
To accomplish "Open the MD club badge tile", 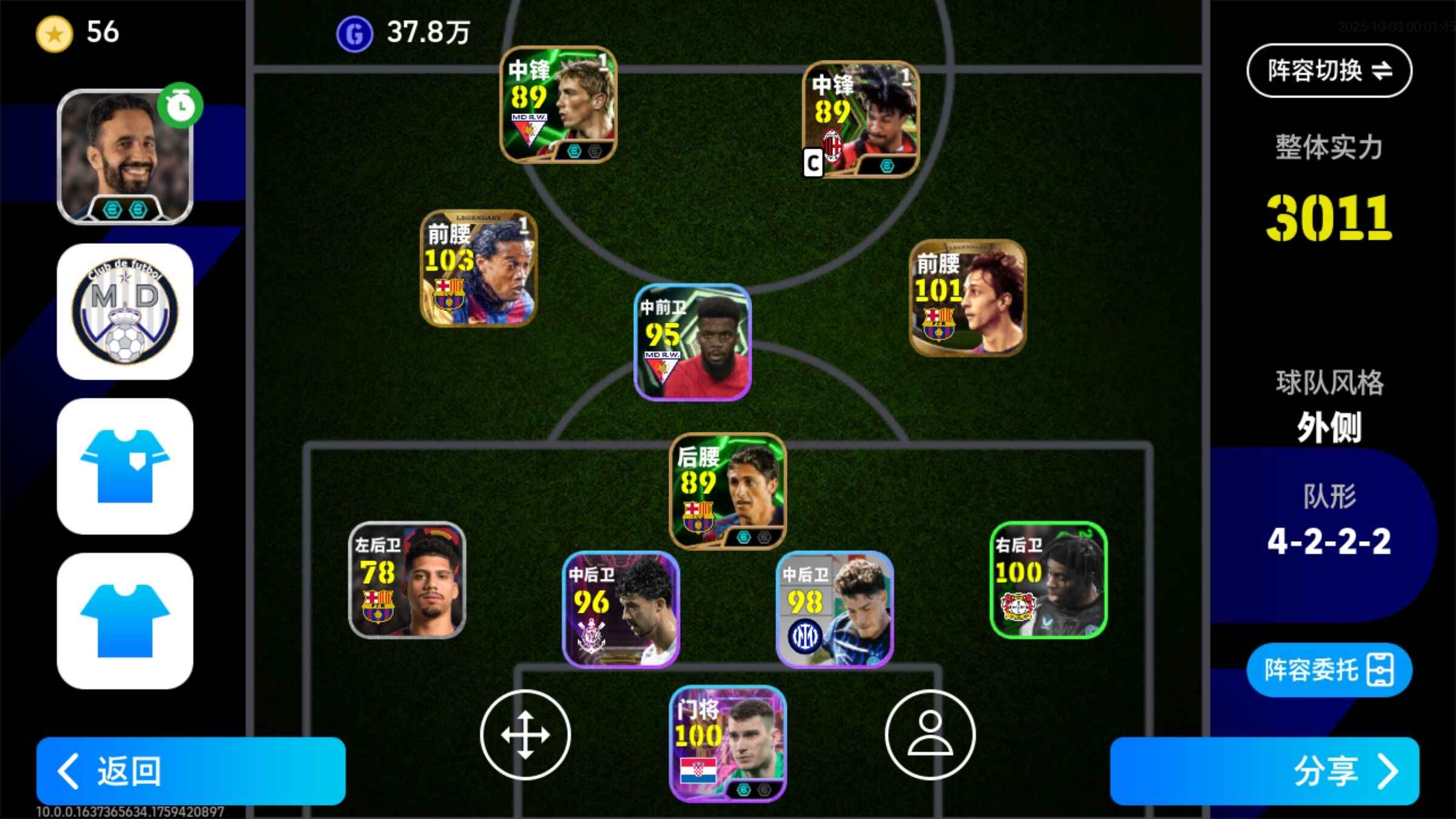I will pos(125,312).
